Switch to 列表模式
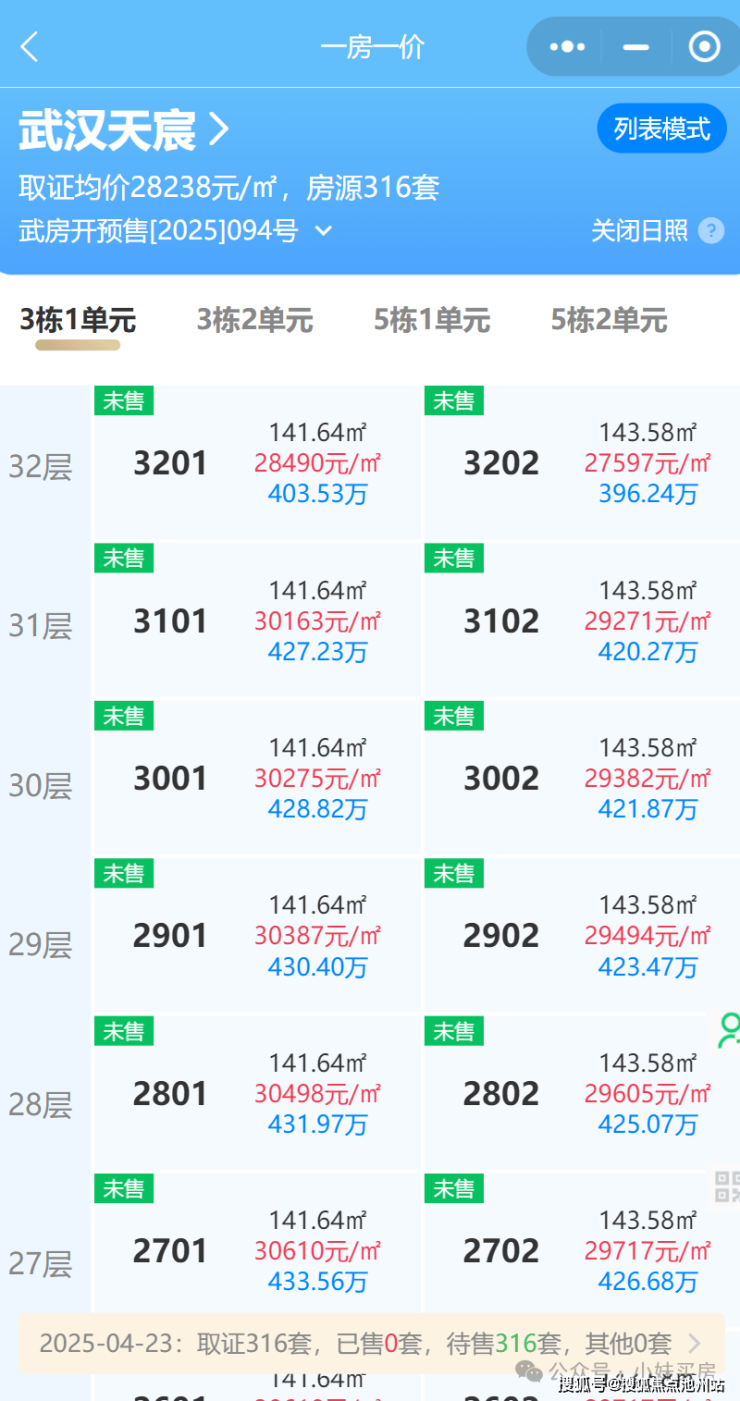 661,128
